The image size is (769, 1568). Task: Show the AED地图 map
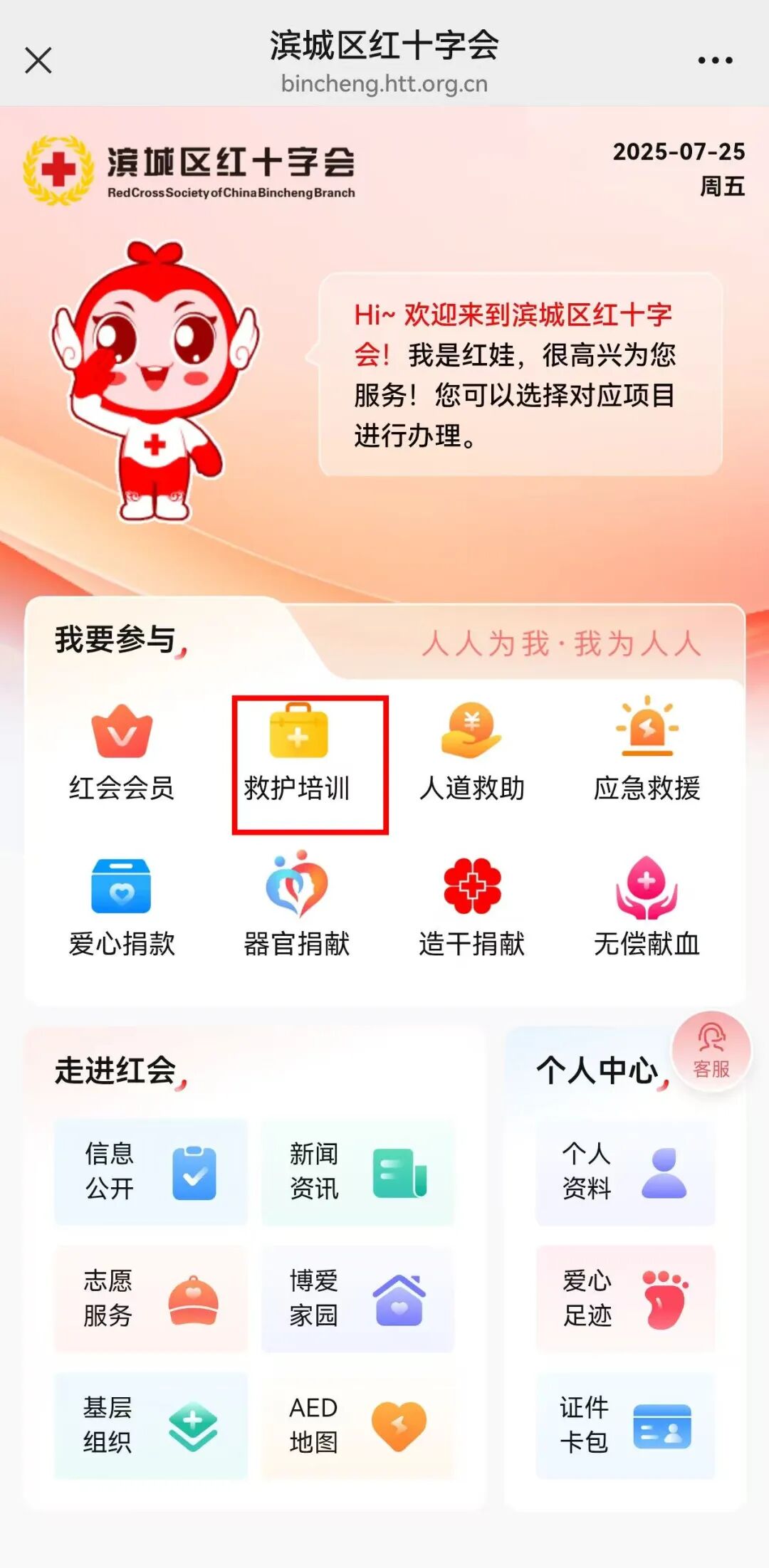click(x=357, y=1425)
